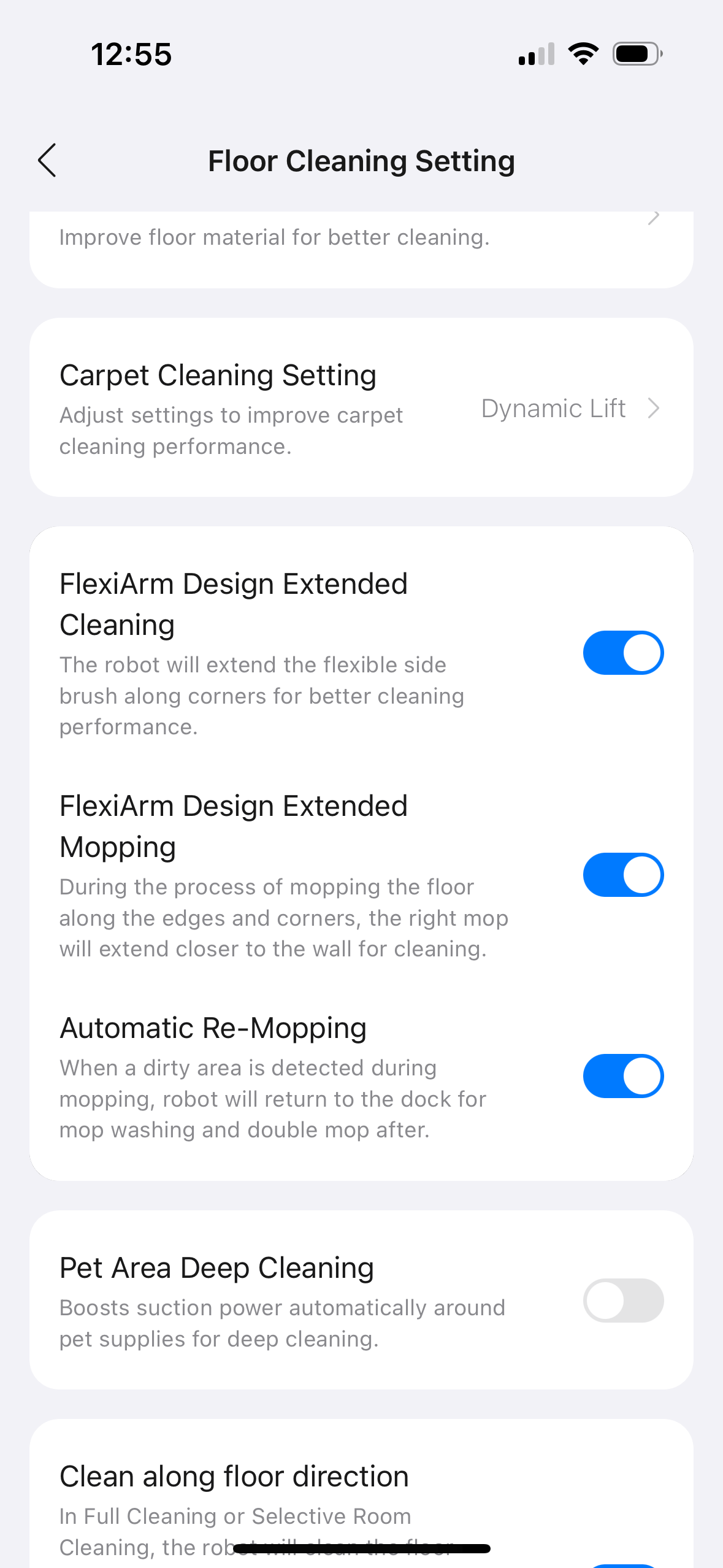Switch off Automatic Re-Mopping
723x1568 pixels.
(622, 1075)
